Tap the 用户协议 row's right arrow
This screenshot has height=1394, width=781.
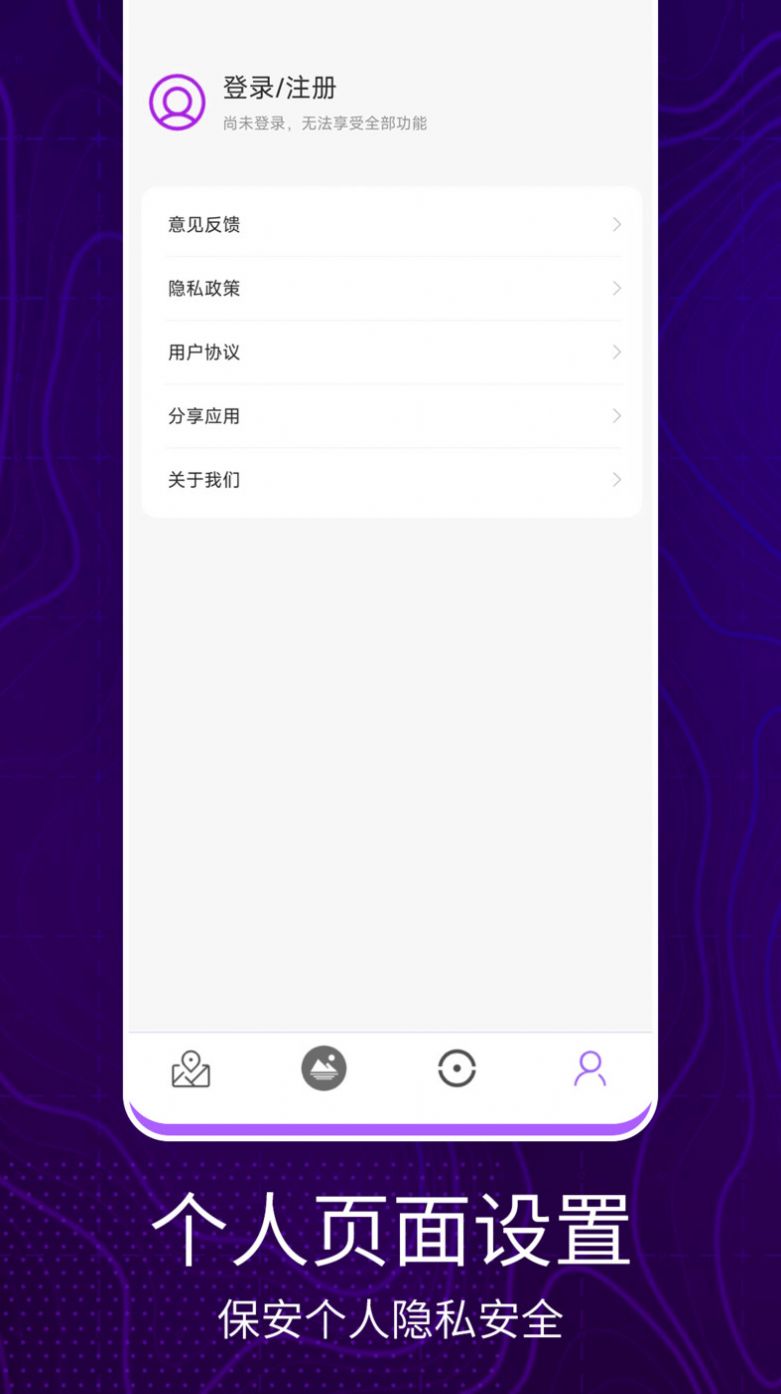pos(617,352)
